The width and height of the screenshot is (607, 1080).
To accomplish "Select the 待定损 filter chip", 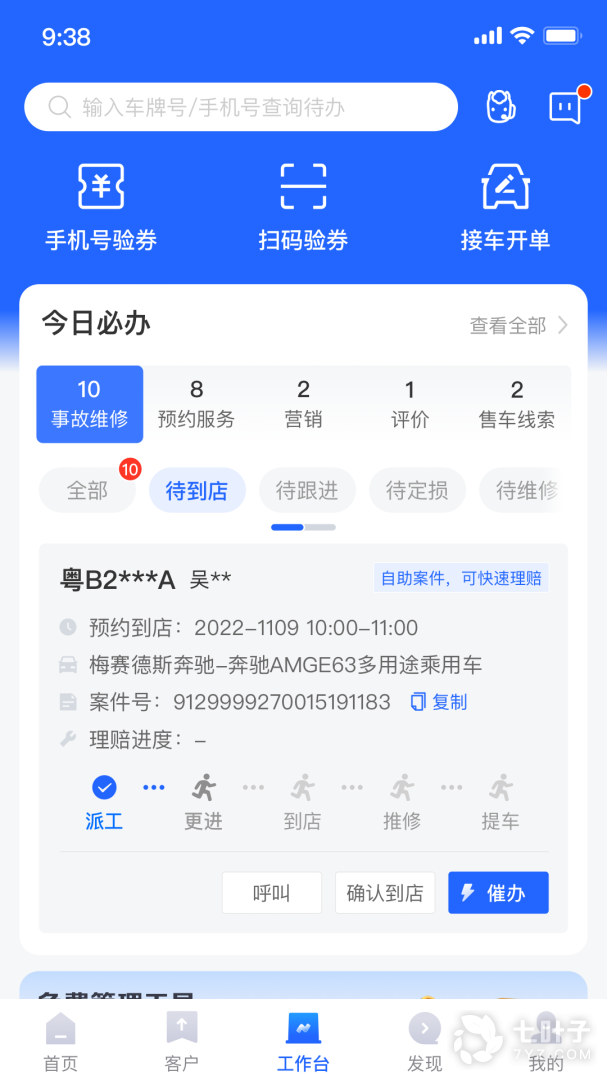I will [418, 490].
